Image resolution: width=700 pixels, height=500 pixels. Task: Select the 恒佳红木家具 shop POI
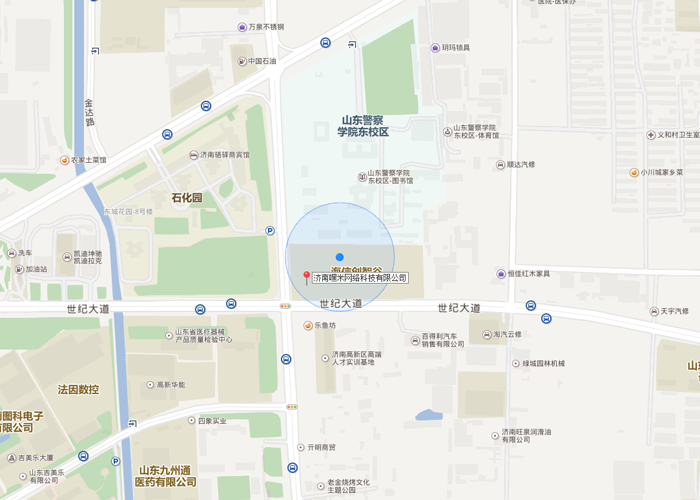coord(501,273)
